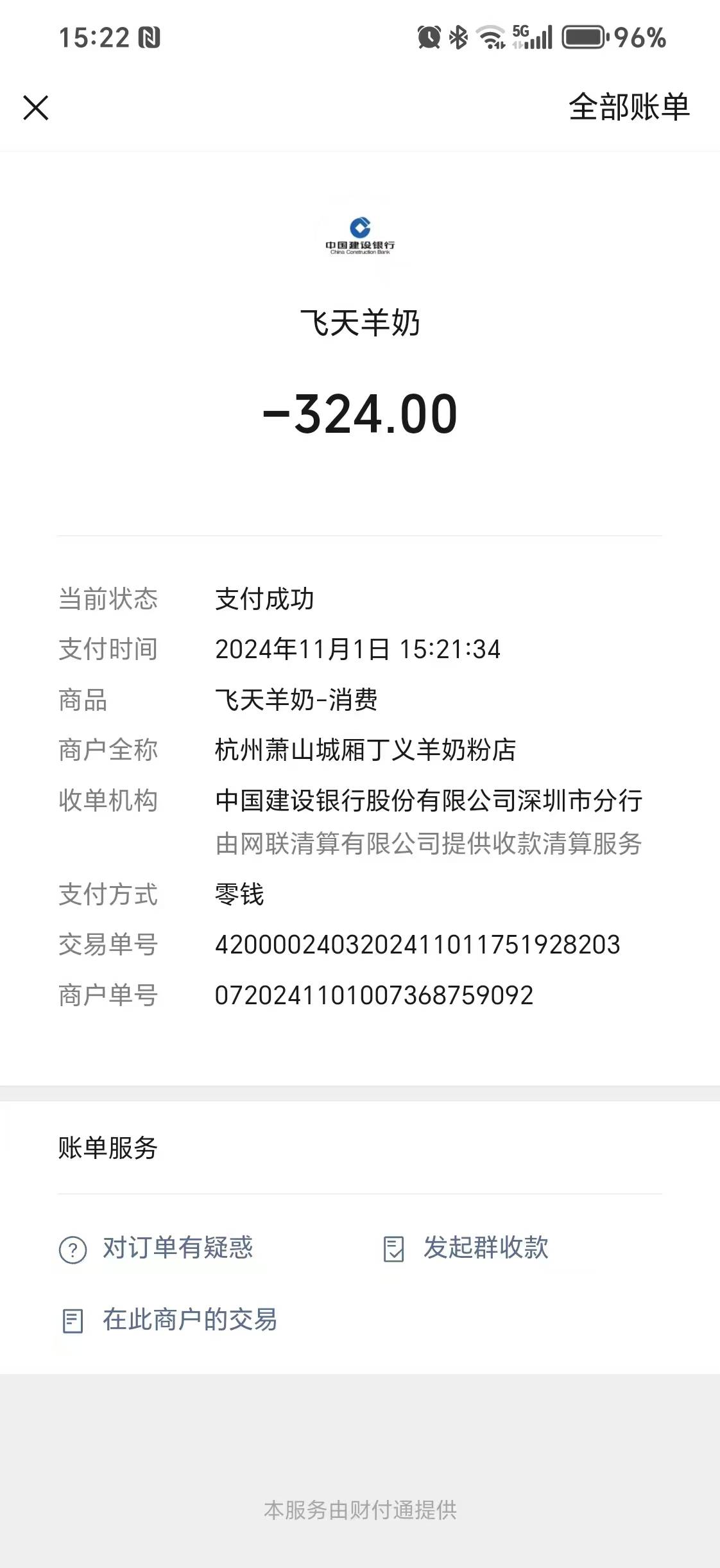Close the bill detail page

(36, 107)
